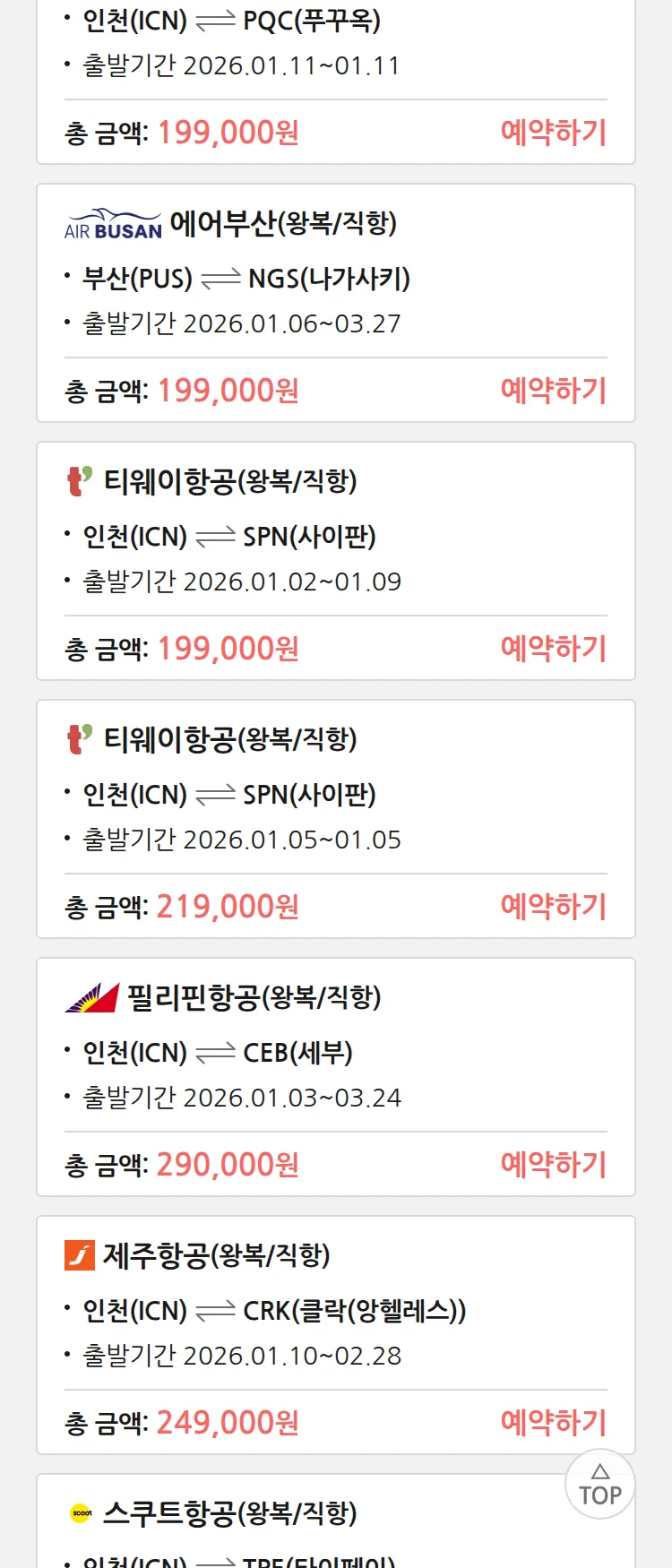Book 티웨이 사이판 219,000원 fare
672x1568 pixels.
[x=553, y=907]
